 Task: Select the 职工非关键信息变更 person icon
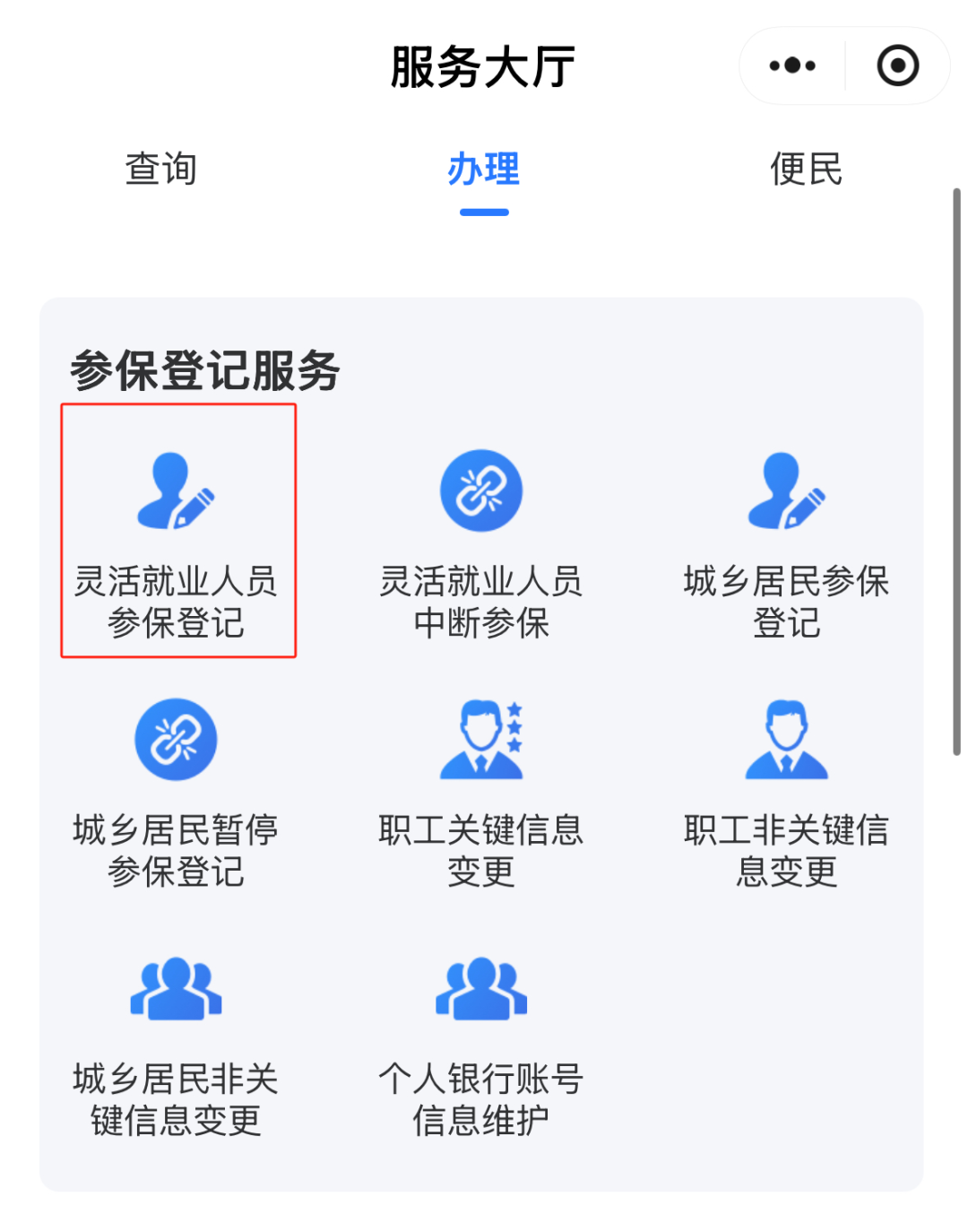pyautogui.click(x=786, y=739)
